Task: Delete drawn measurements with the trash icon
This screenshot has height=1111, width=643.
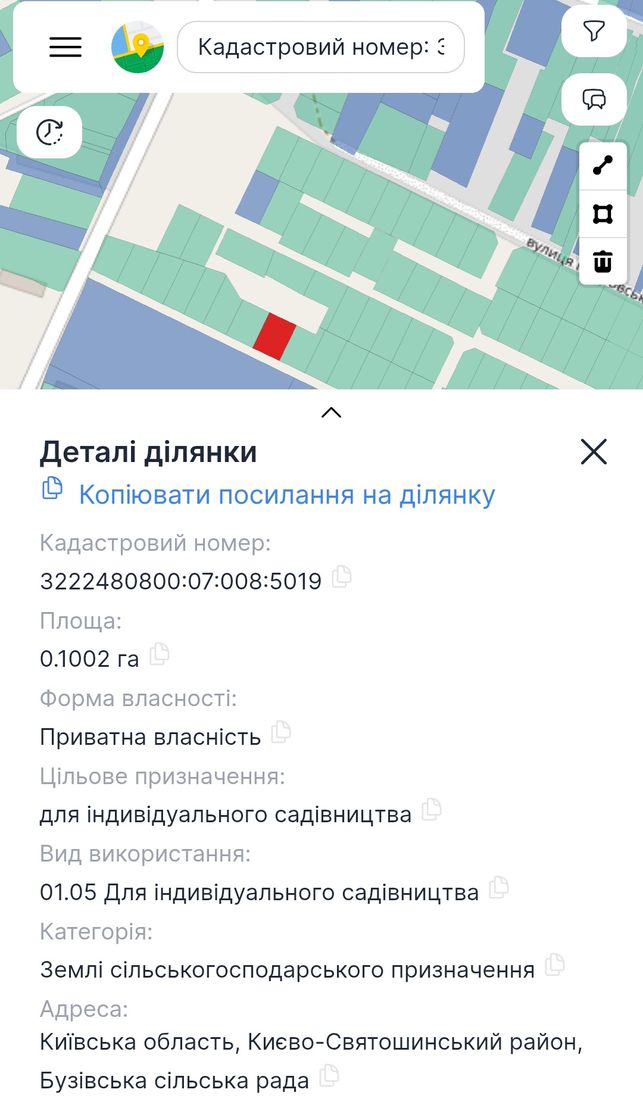Action: coord(603,261)
